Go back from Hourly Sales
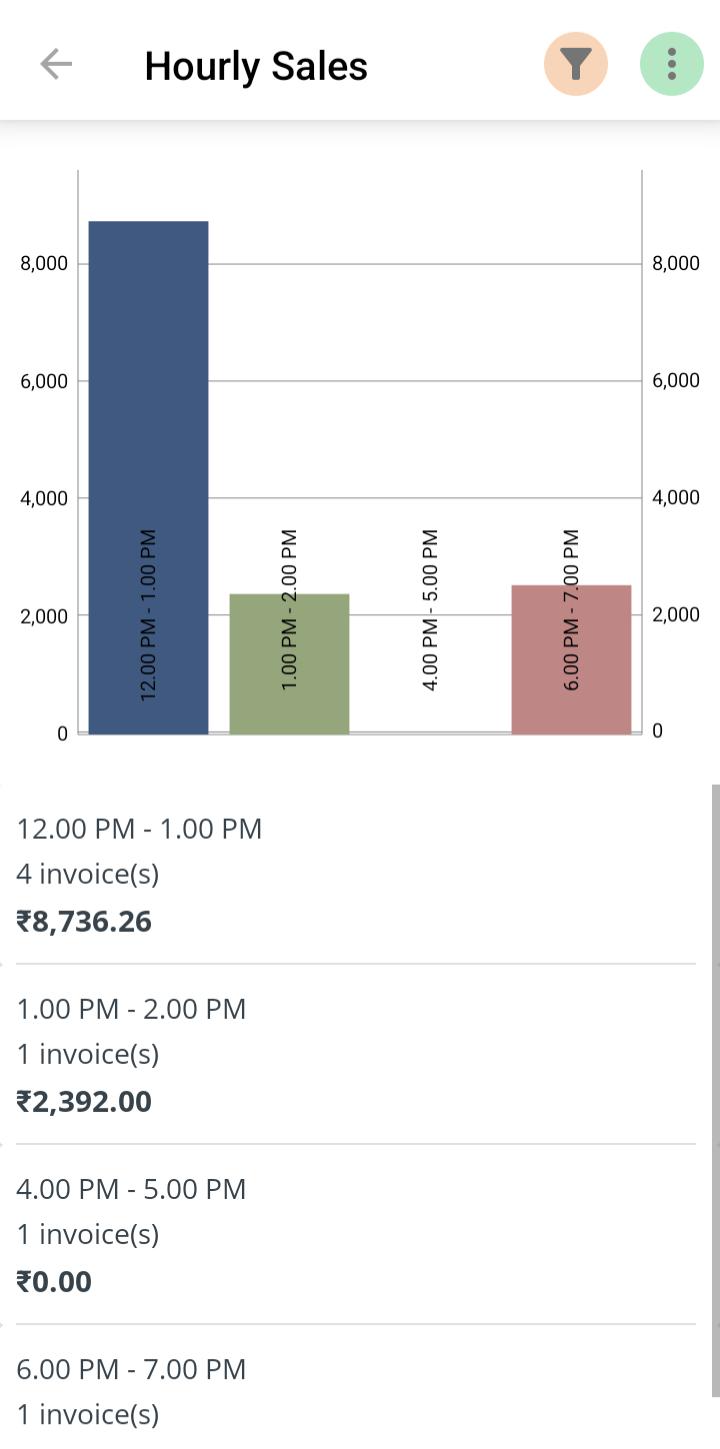 pyautogui.click(x=56, y=65)
